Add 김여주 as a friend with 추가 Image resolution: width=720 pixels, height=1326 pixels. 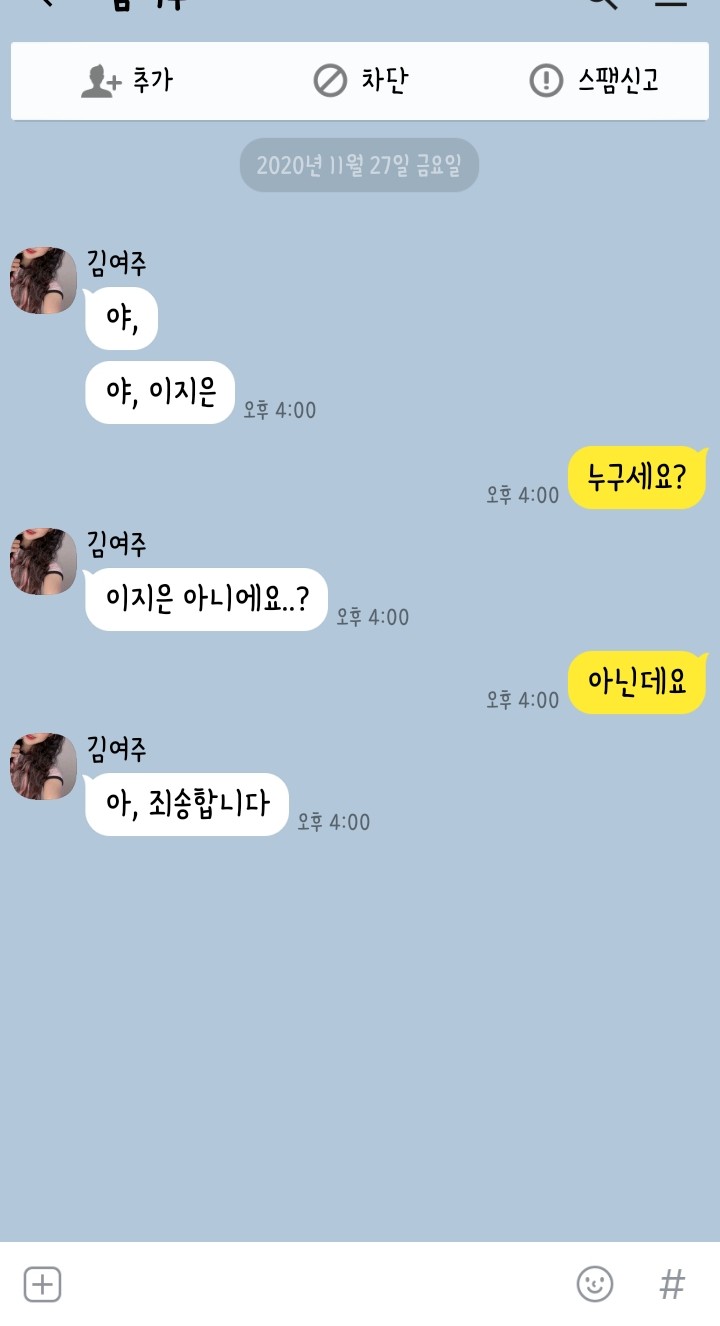pyautogui.click(x=126, y=81)
